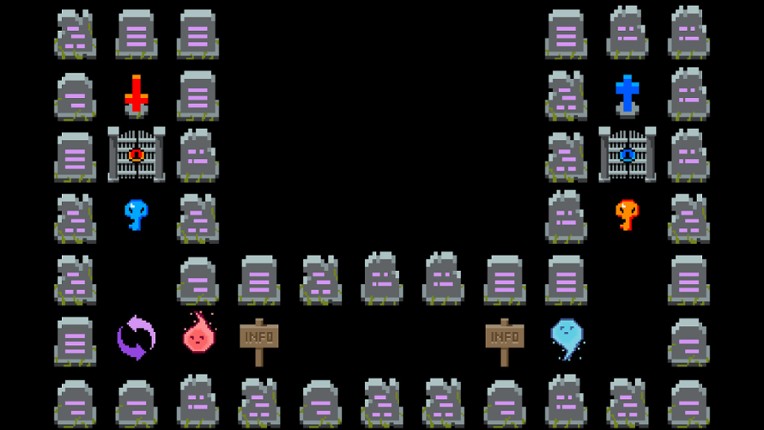This screenshot has height=430, width=764.
Task: Tap the purple swap arrows icon
Action: pos(136,338)
